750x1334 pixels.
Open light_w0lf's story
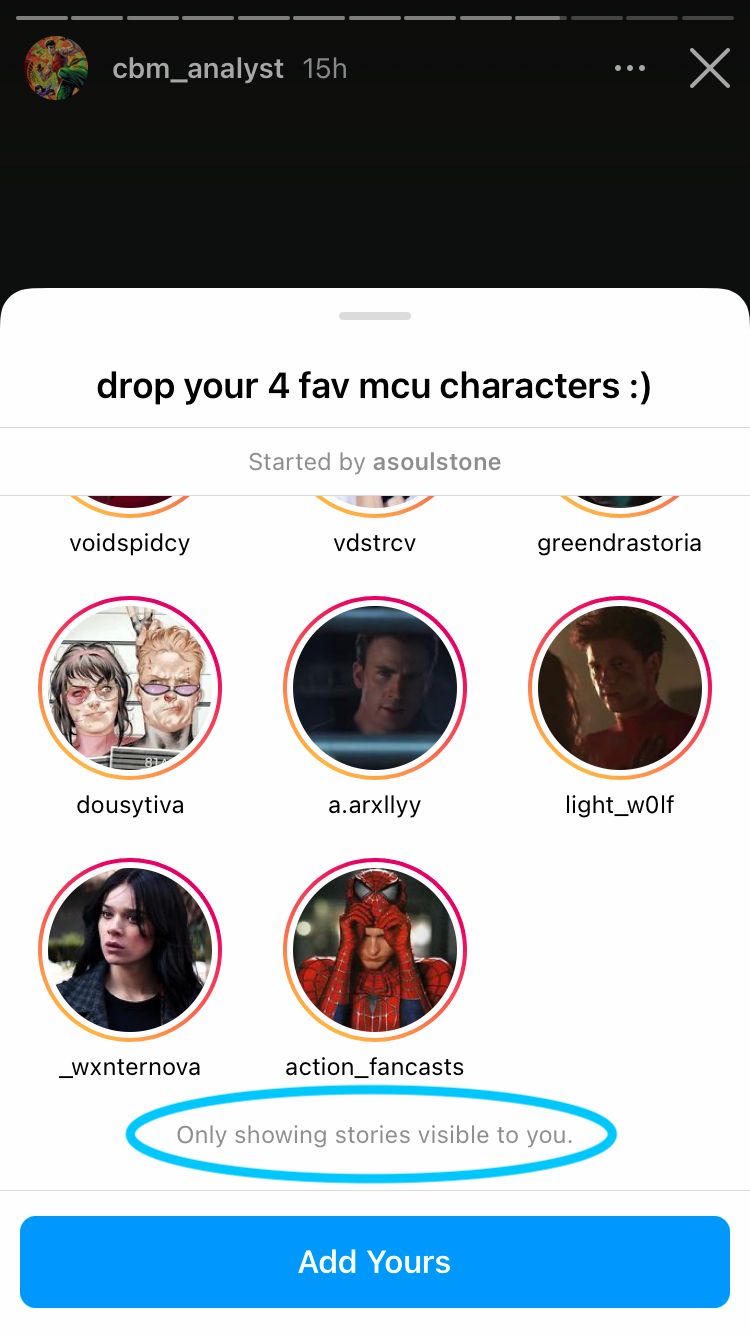(x=620, y=688)
